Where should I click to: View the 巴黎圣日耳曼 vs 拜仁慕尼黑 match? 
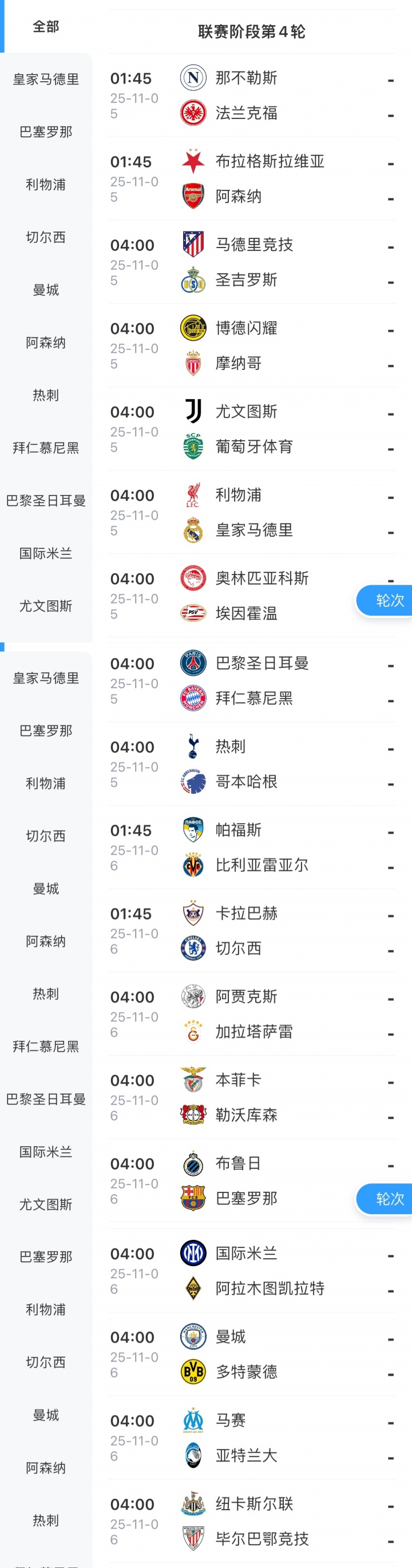coord(251,680)
